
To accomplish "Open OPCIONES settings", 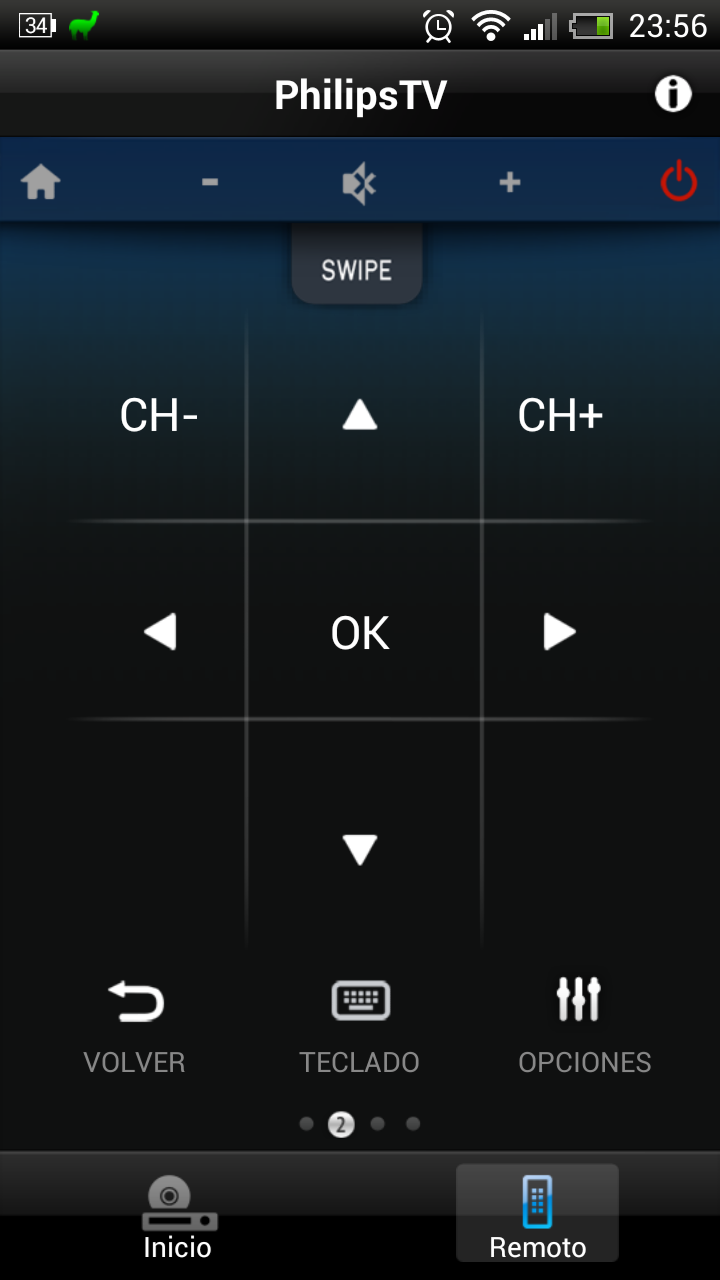I will tap(583, 1025).
